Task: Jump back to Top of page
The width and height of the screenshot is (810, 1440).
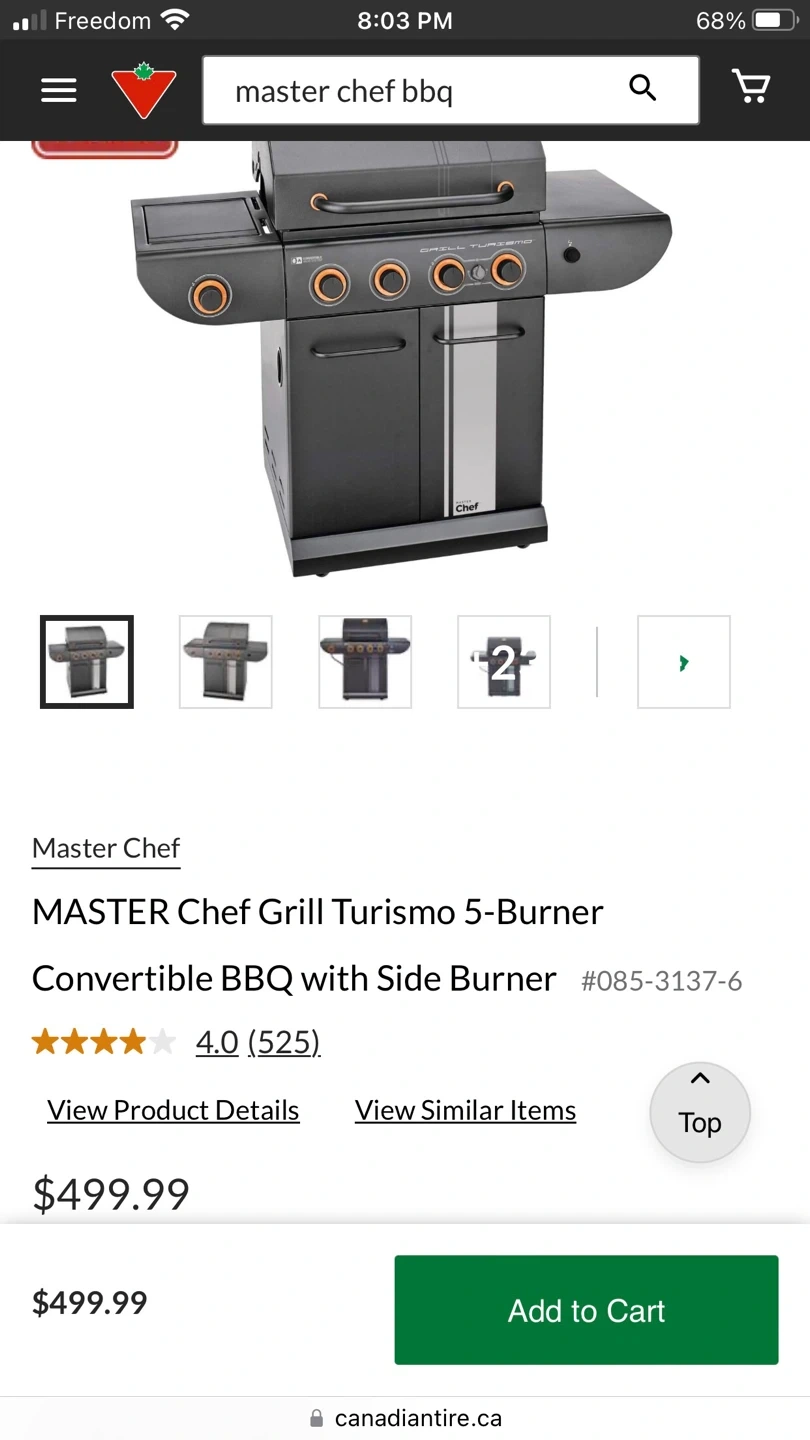Action: [700, 1112]
